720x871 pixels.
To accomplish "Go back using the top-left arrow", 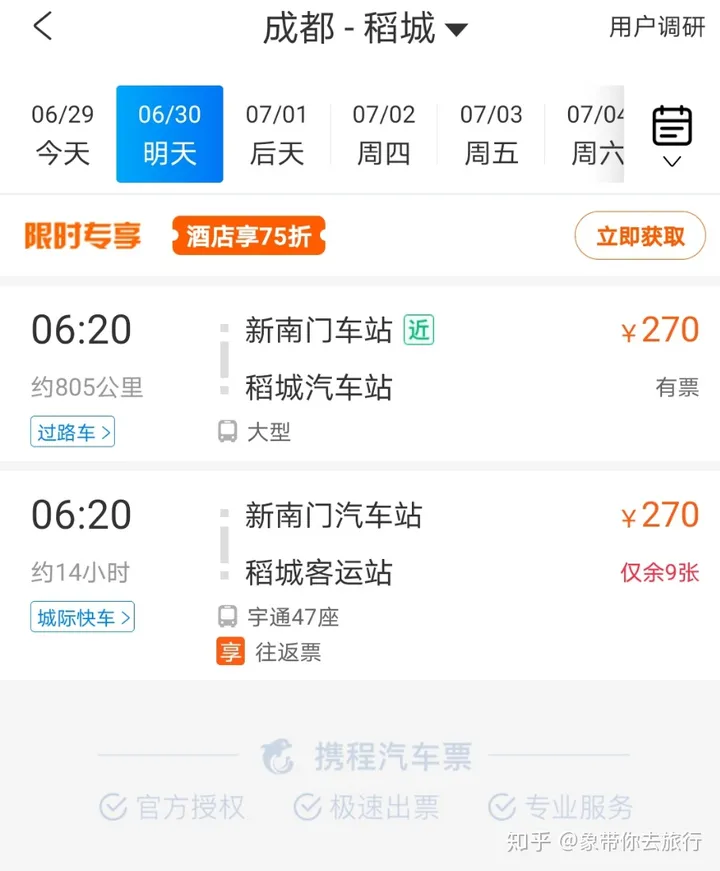I will tap(42, 27).
